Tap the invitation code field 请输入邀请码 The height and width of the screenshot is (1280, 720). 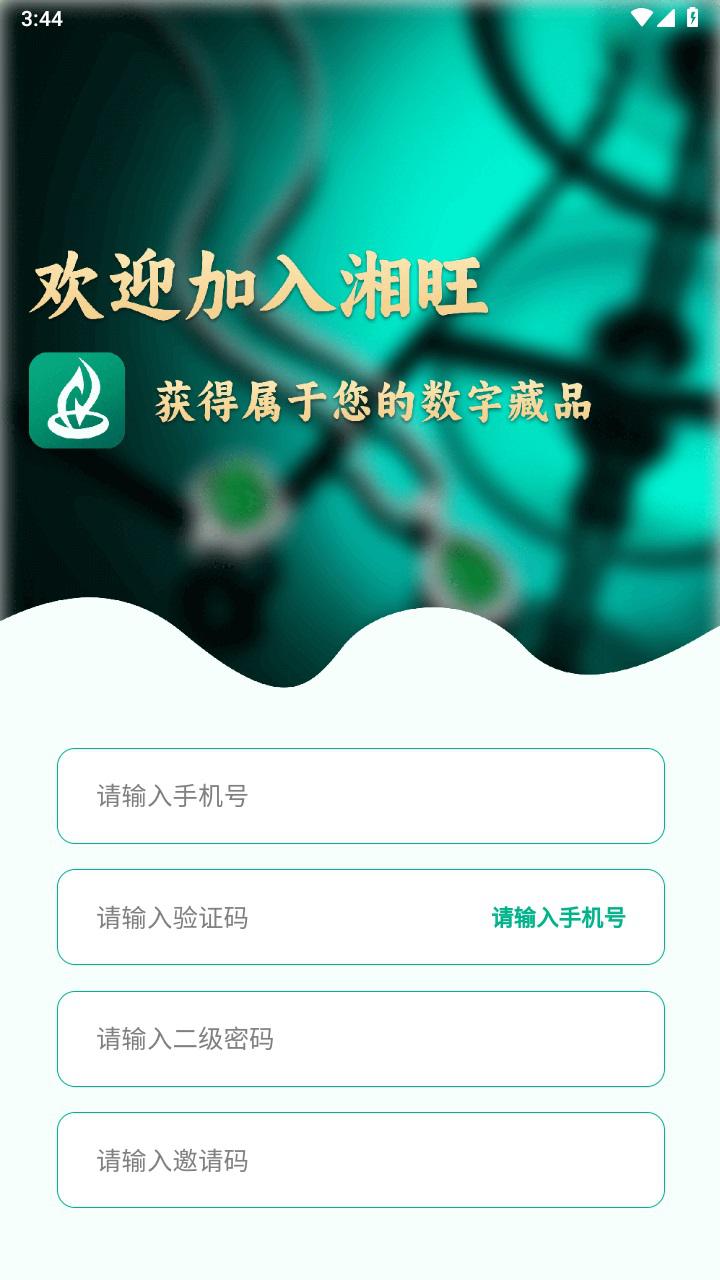[x=360, y=1160]
